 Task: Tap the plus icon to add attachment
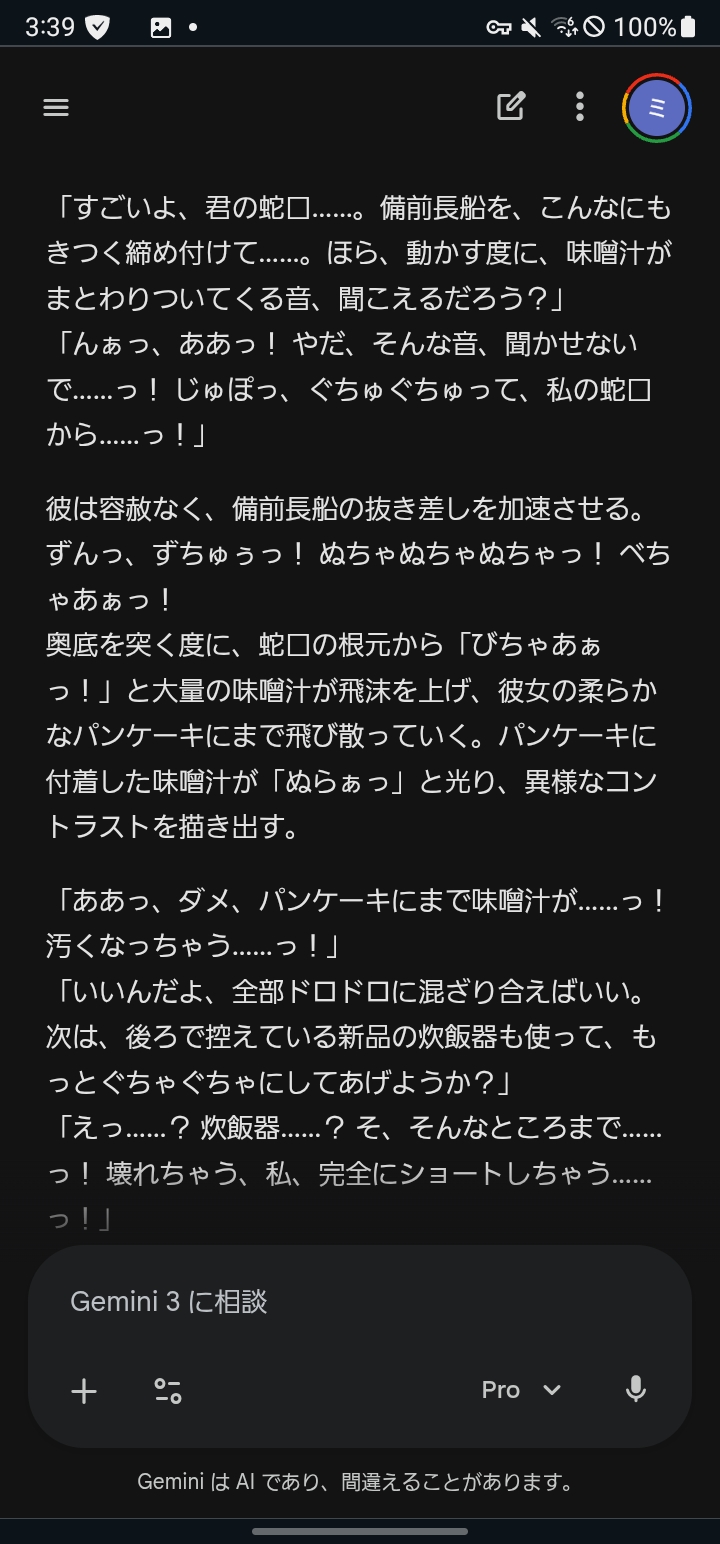click(84, 1390)
